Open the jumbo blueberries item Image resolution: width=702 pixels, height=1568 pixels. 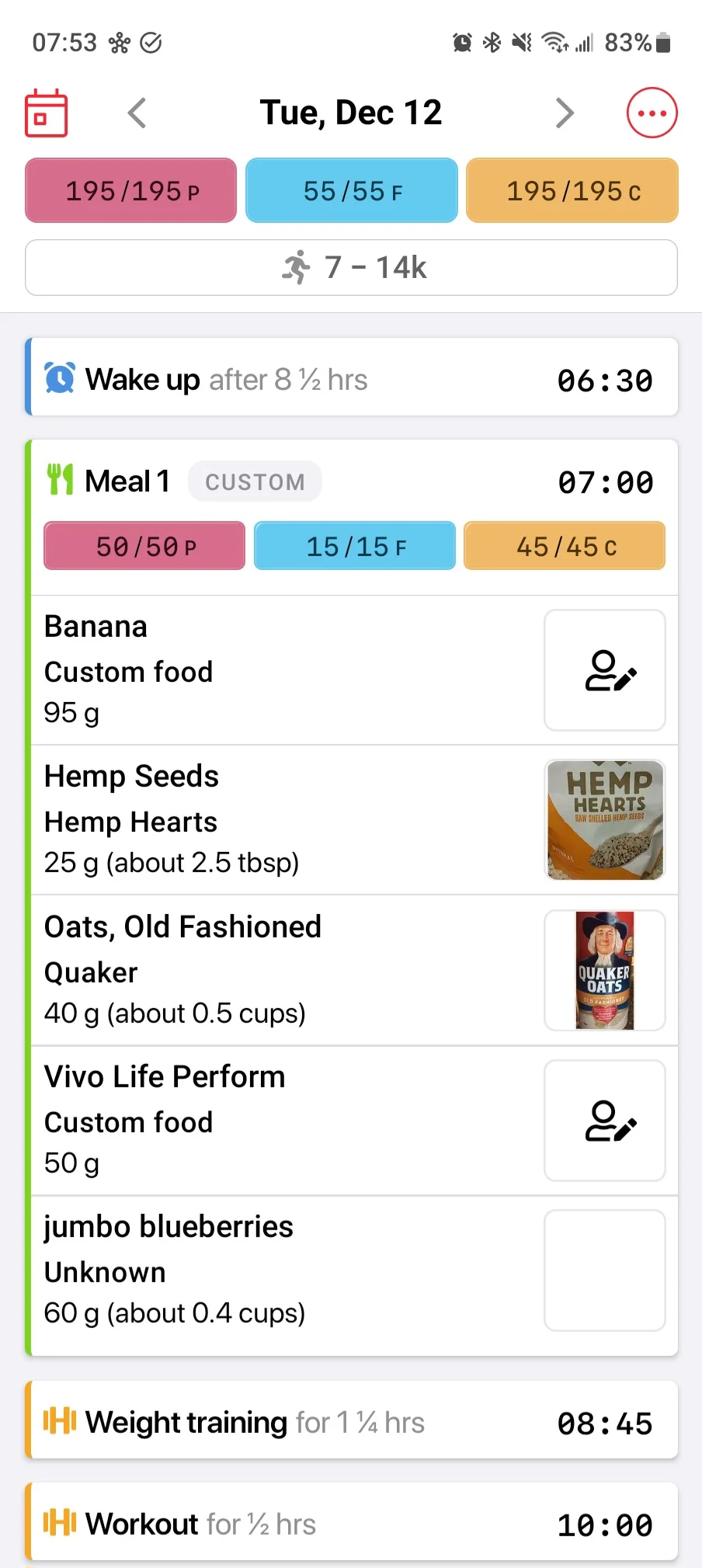[x=354, y=1271]
